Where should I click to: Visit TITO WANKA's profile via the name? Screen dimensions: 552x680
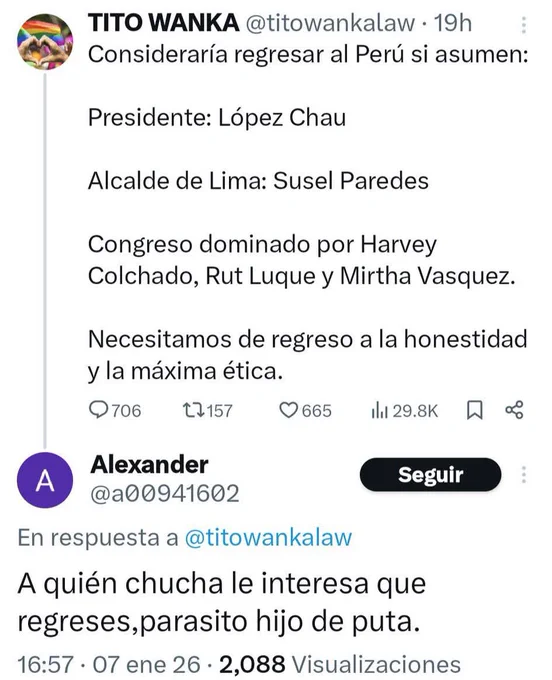point(163,23)
